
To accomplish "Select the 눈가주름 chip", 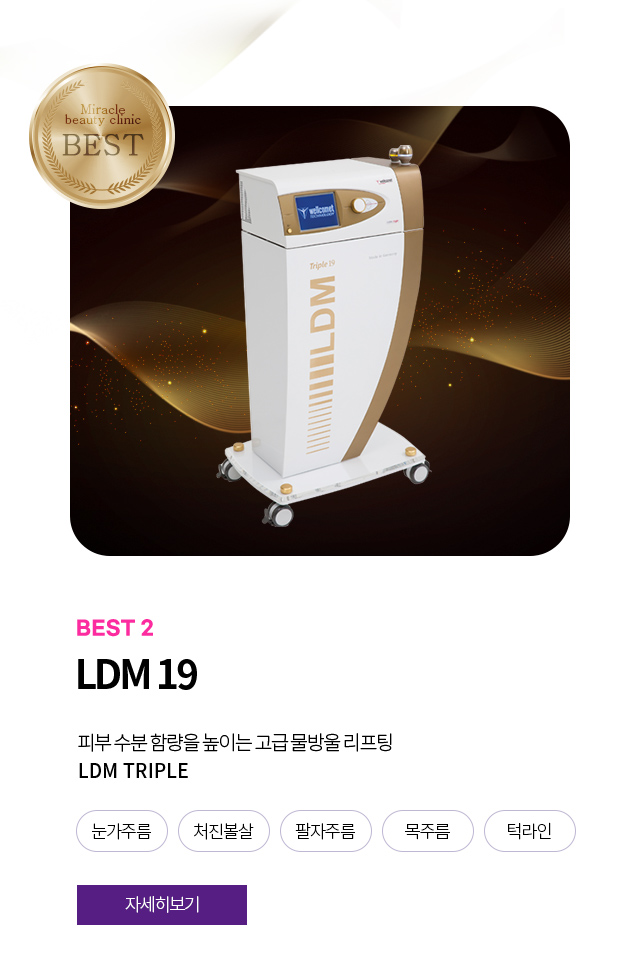I will 122,831.
